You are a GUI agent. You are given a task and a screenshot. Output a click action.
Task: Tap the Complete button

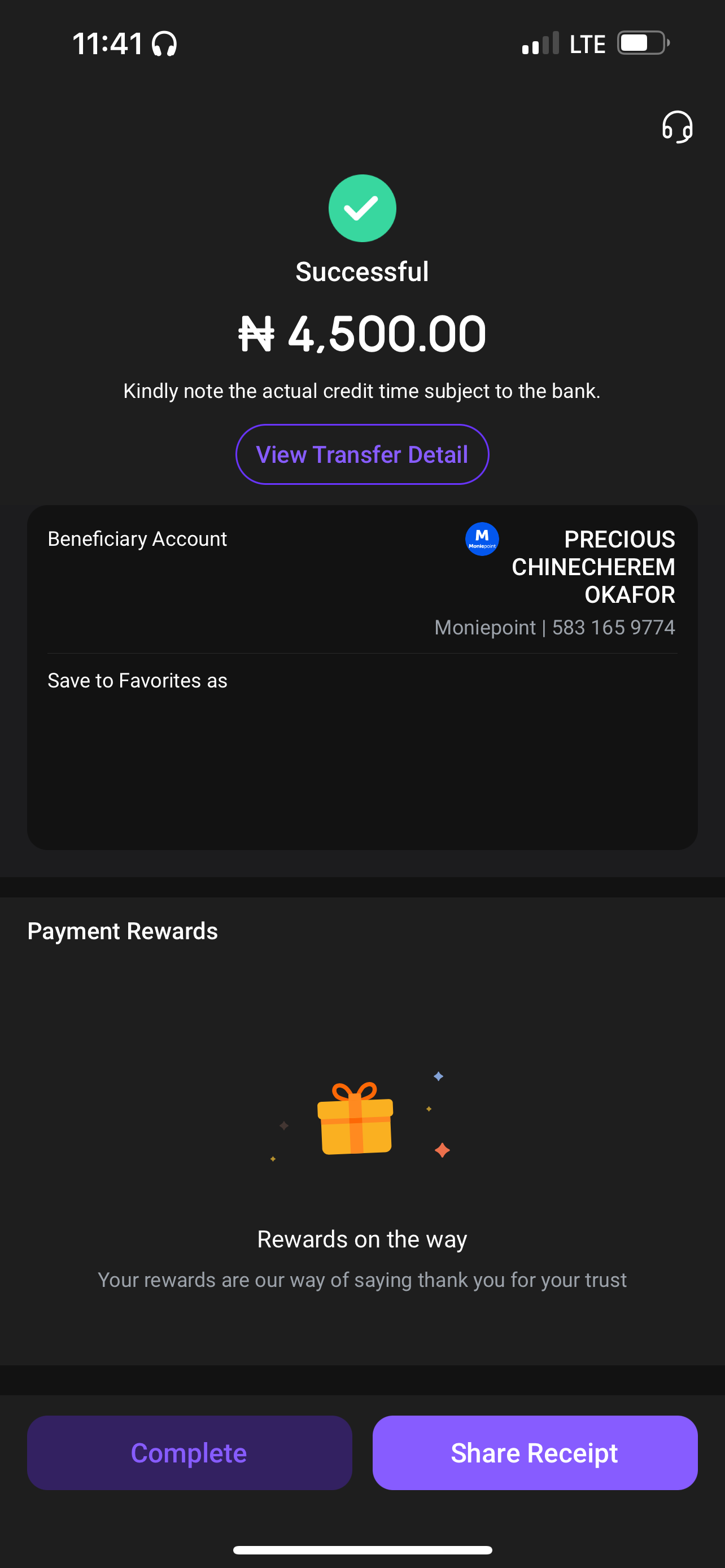coord(189,1452)
